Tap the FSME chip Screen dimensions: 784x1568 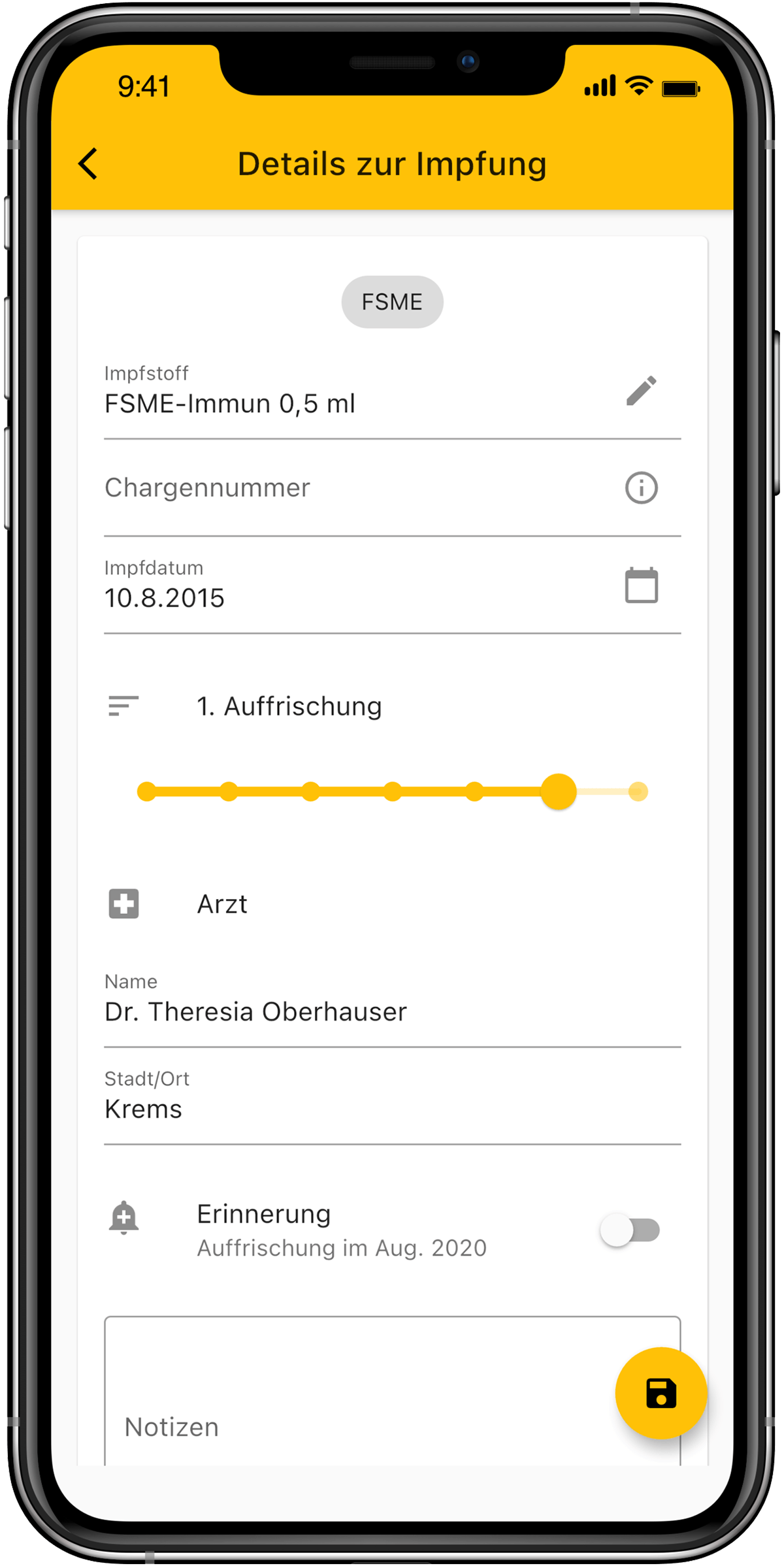(x=392, y=302)
